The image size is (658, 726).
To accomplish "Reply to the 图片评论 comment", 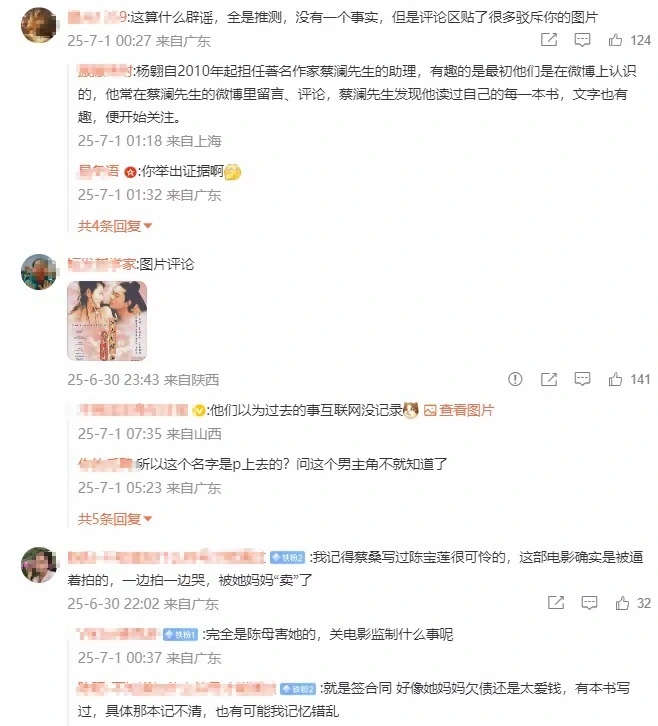I will [x=583, y=380].
